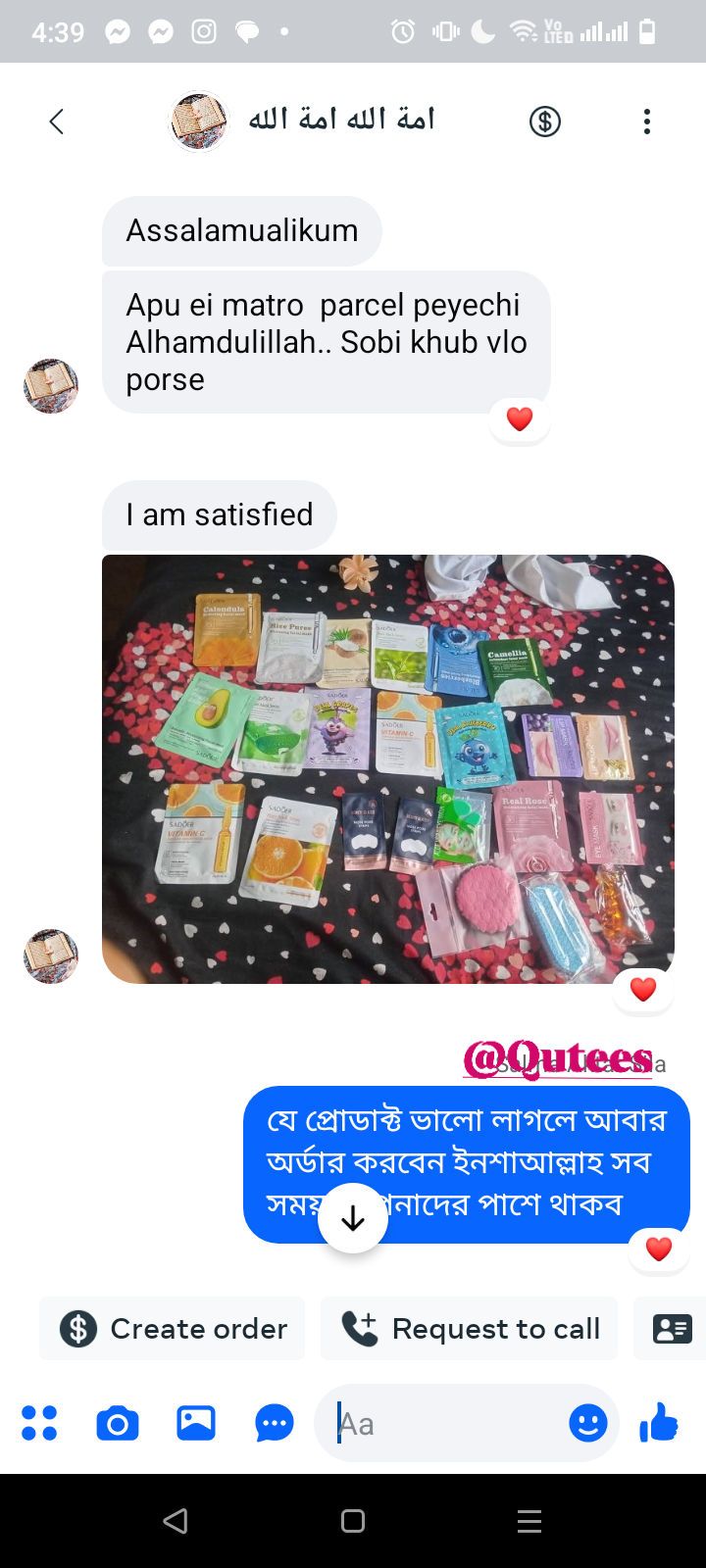Open the three-dot overflow menu
Screen dimensions: 706x1568
tap(647, 122)
